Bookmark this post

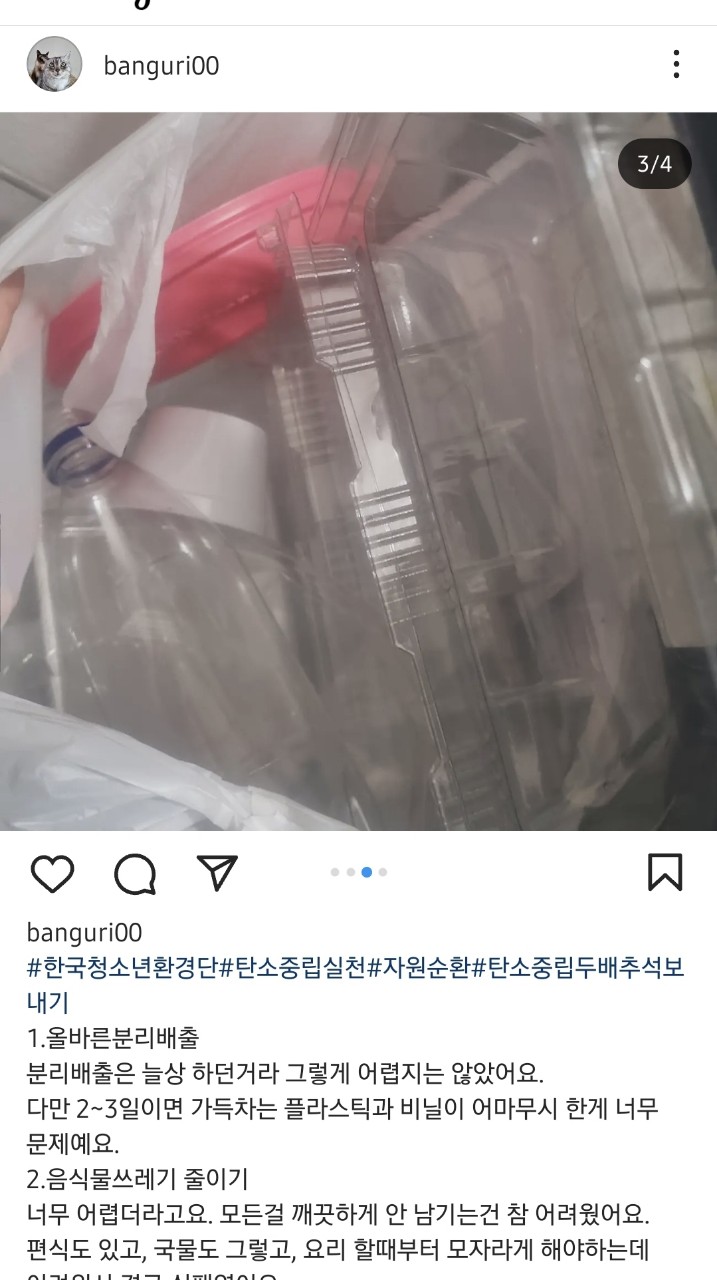pyautogui.click(x=665, y=872)
